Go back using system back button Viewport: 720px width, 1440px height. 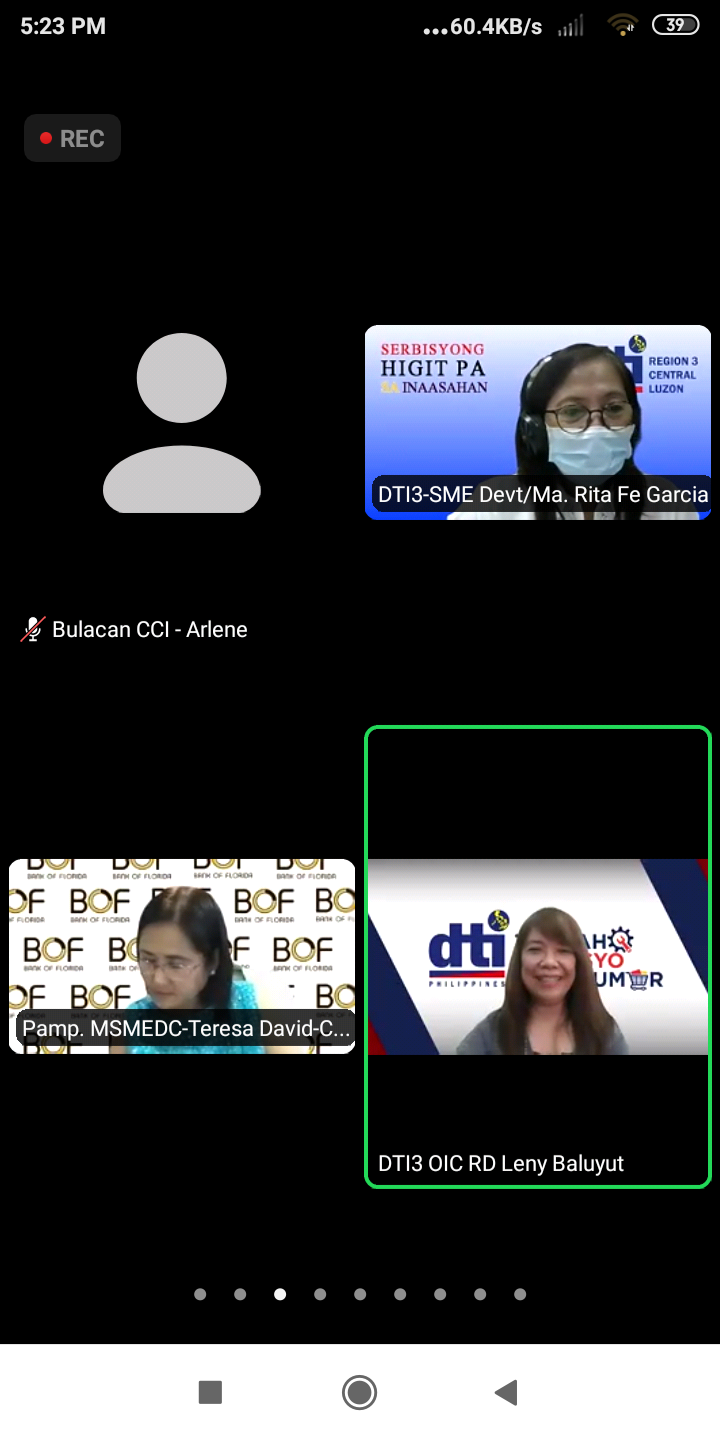click(507, 1392)
